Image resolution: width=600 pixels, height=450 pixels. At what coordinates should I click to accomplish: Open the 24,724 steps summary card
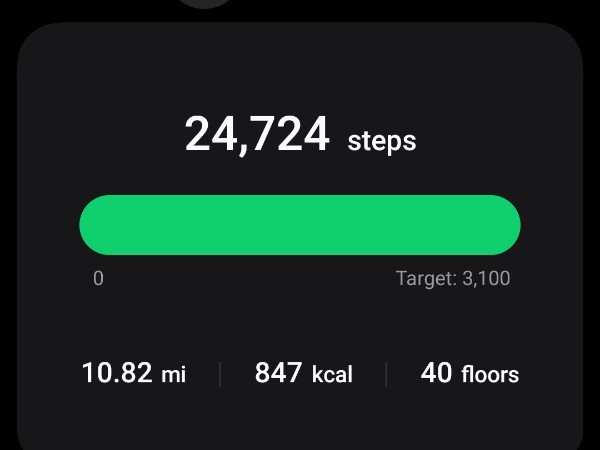(x=300, y=135)
